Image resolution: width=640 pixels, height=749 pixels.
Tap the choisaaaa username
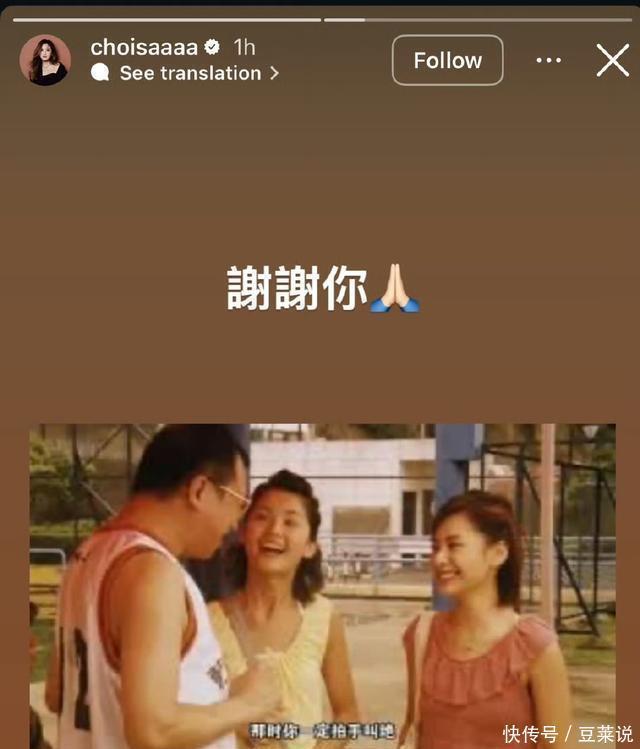tap(144, 47)
